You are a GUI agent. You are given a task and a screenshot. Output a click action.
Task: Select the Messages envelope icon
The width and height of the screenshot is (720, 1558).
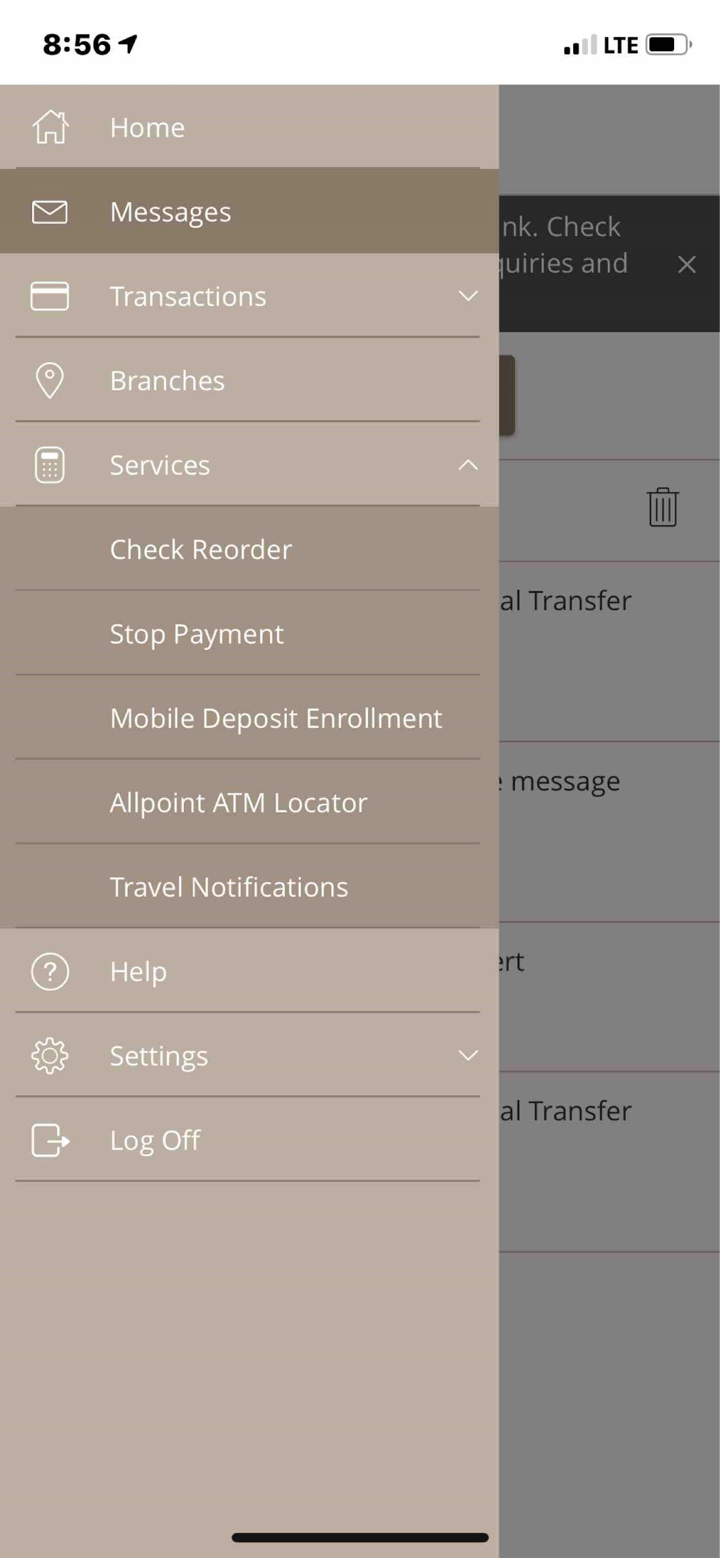[50, 212]
